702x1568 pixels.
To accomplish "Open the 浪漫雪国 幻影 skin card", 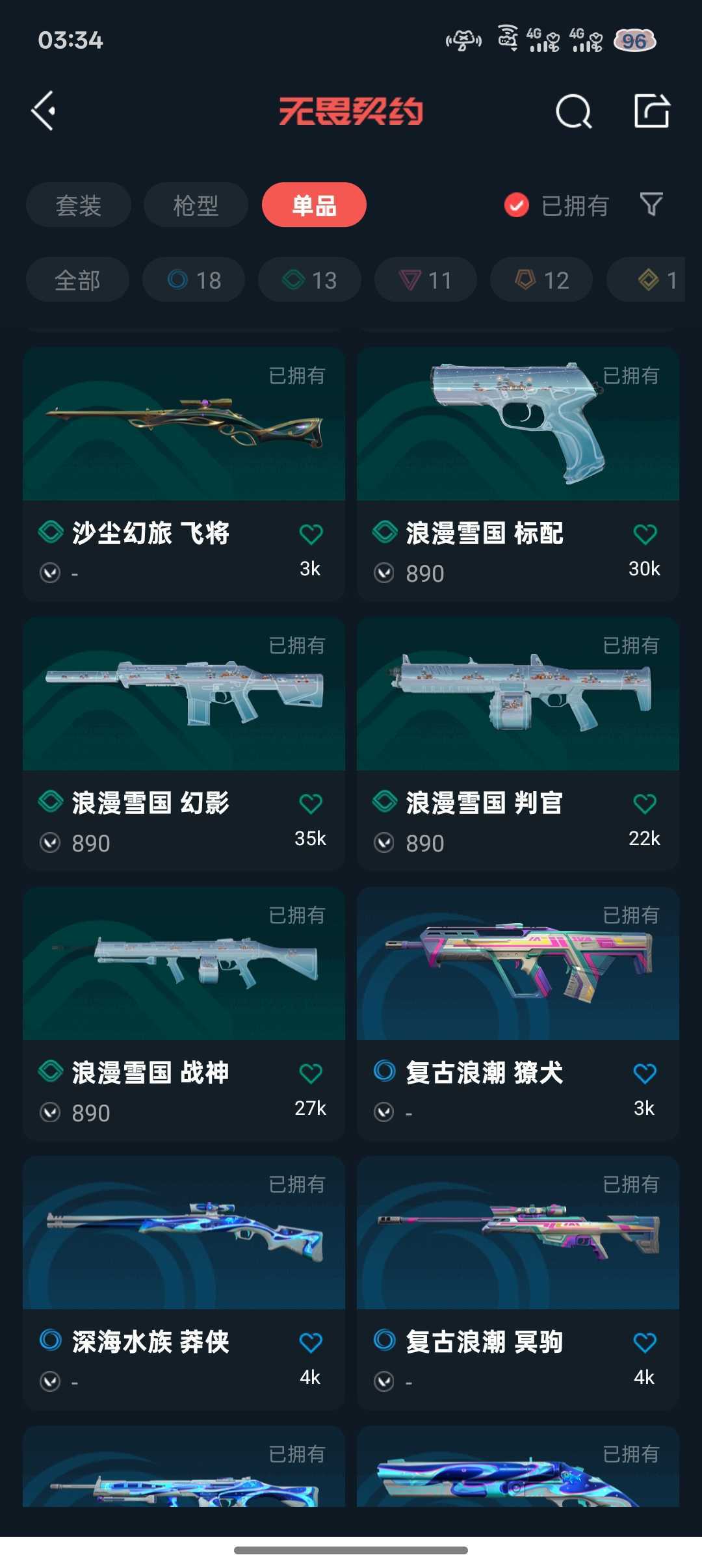I will tap(184, 744).
